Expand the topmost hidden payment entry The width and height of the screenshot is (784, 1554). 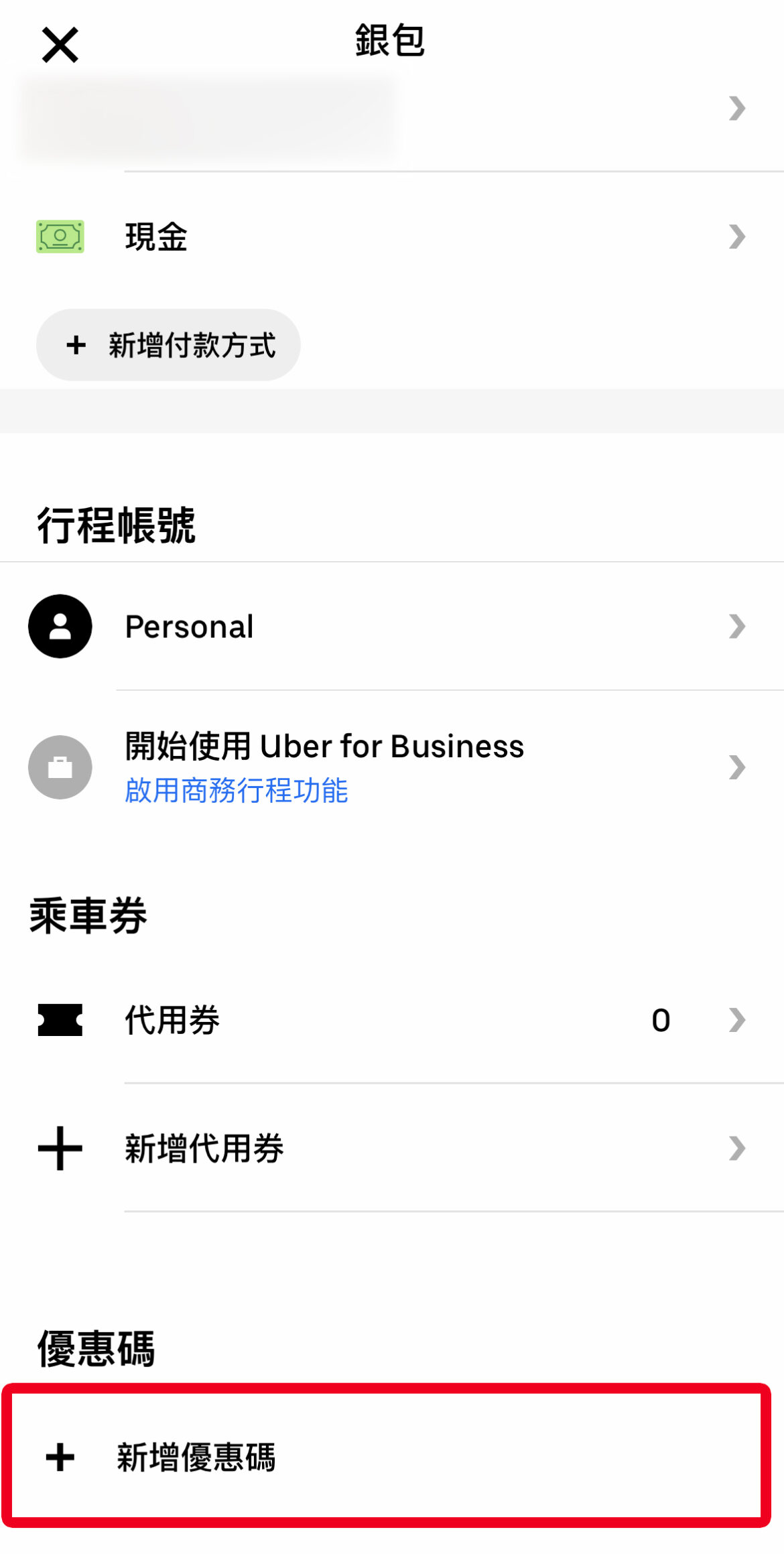[737, 107]
